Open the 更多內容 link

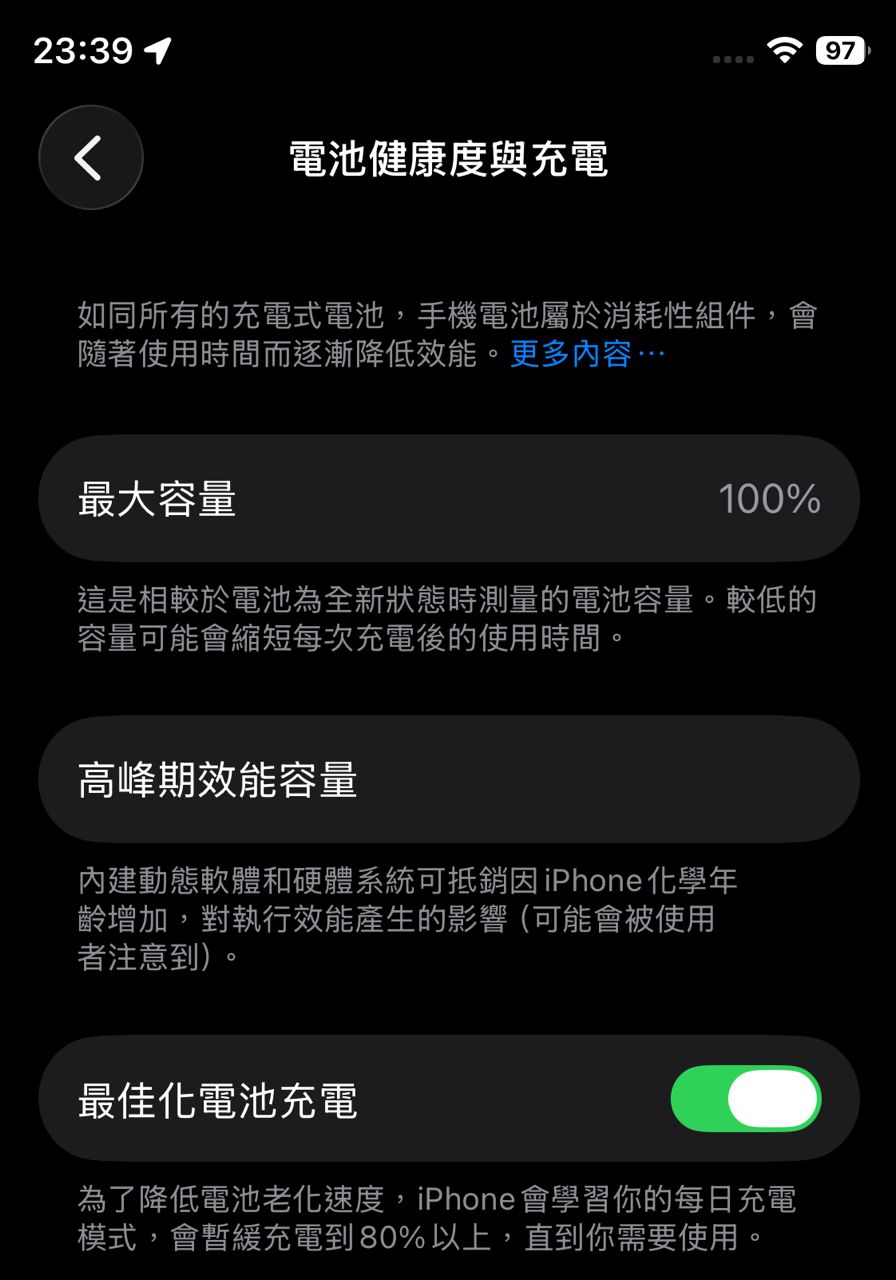(x=586, y=354)
